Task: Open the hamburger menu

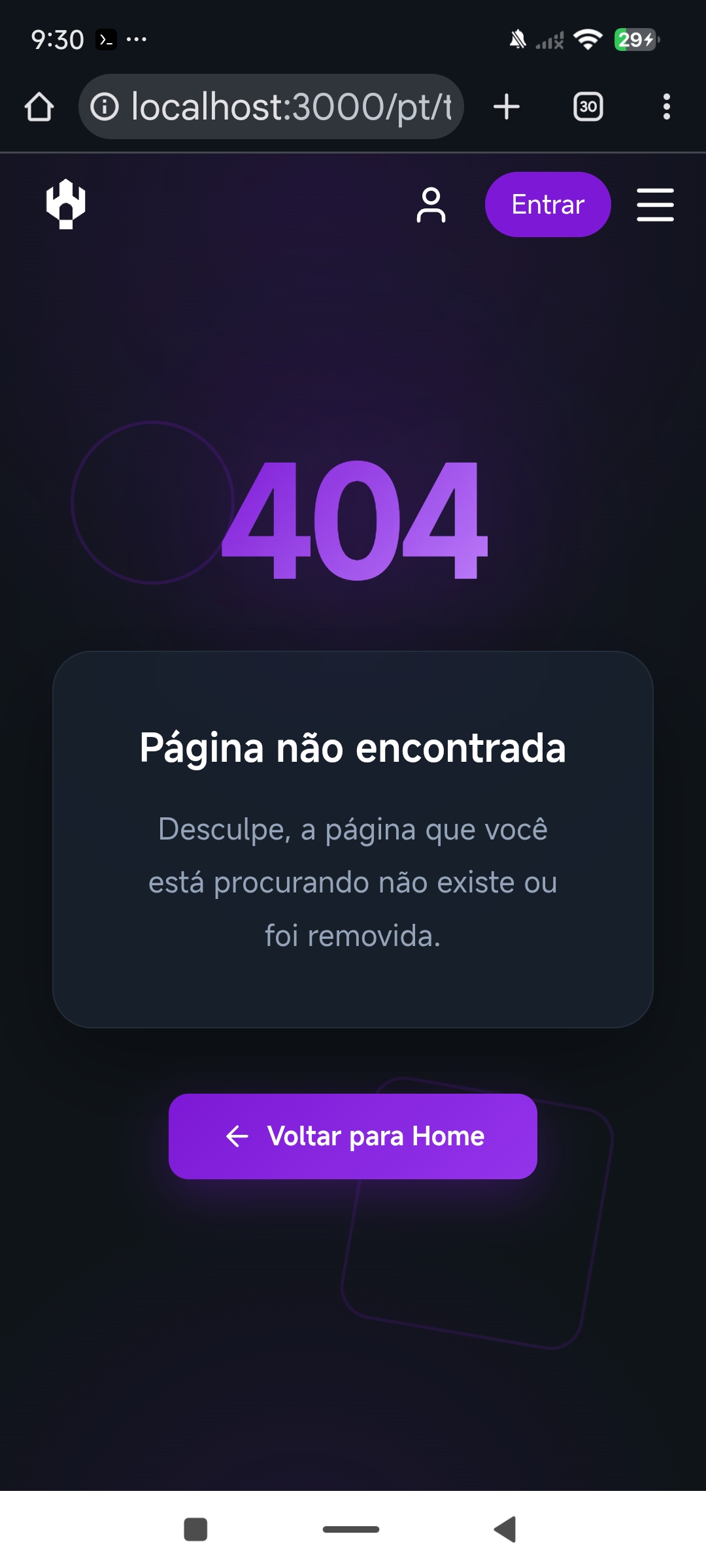Action: (655, 205)
